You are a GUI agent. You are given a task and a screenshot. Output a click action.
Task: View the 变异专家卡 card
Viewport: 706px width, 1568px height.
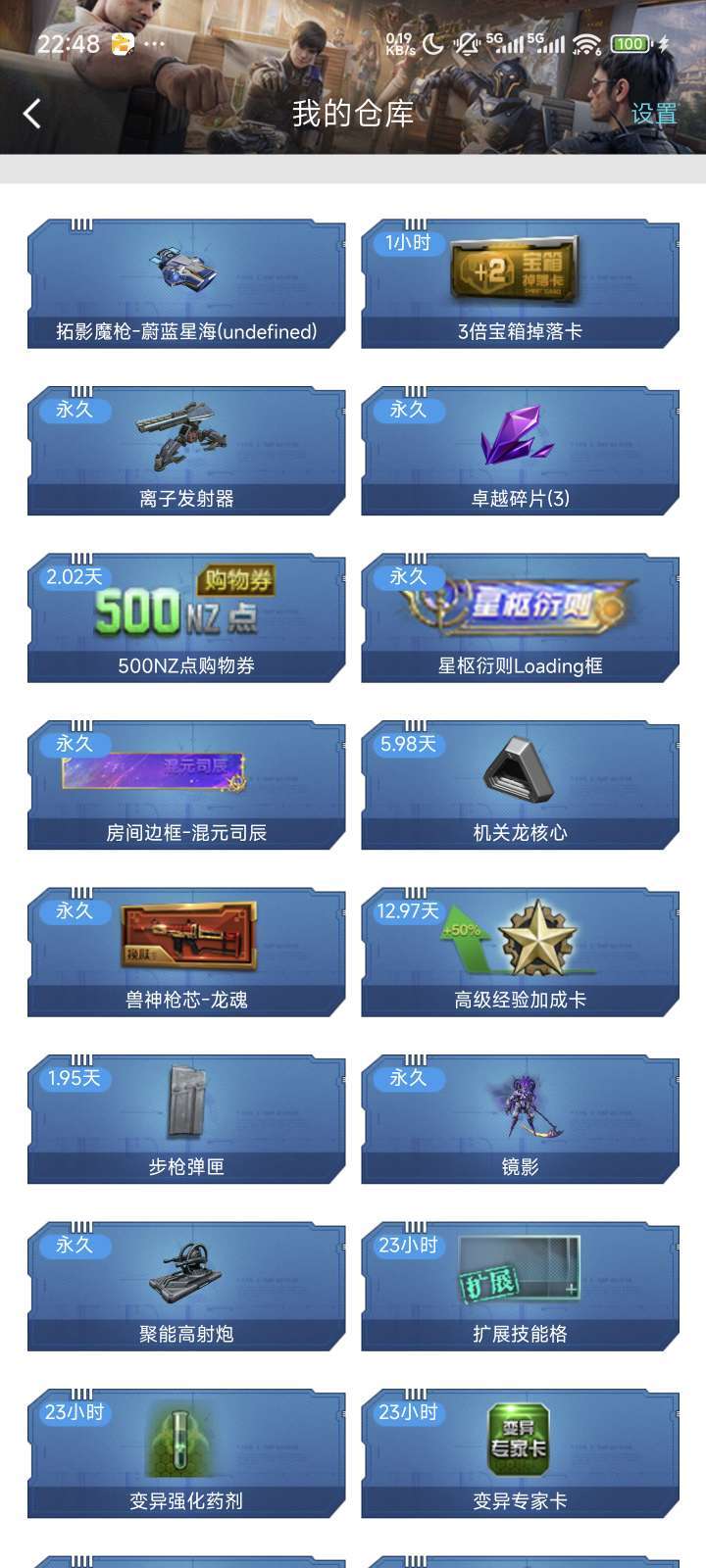(521, 1453)
